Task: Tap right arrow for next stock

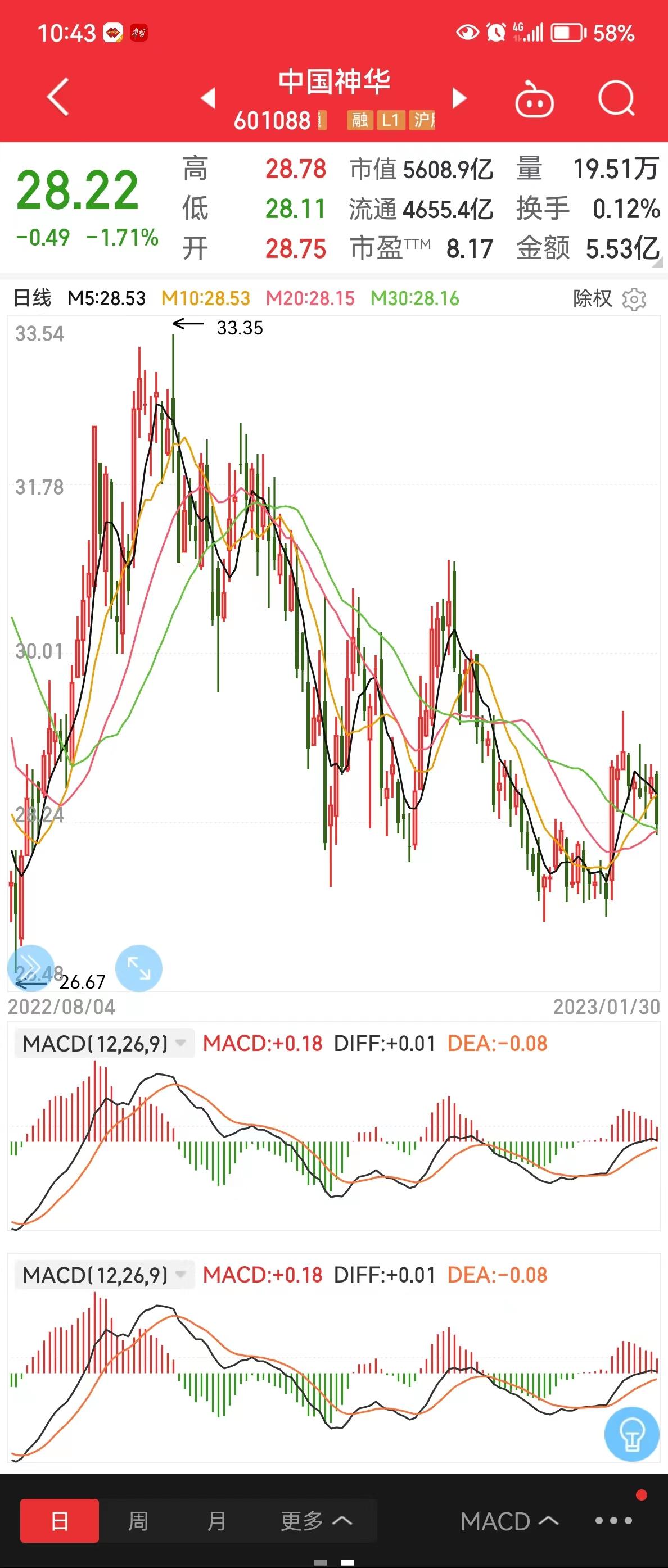Action: (x=460, y=97)
